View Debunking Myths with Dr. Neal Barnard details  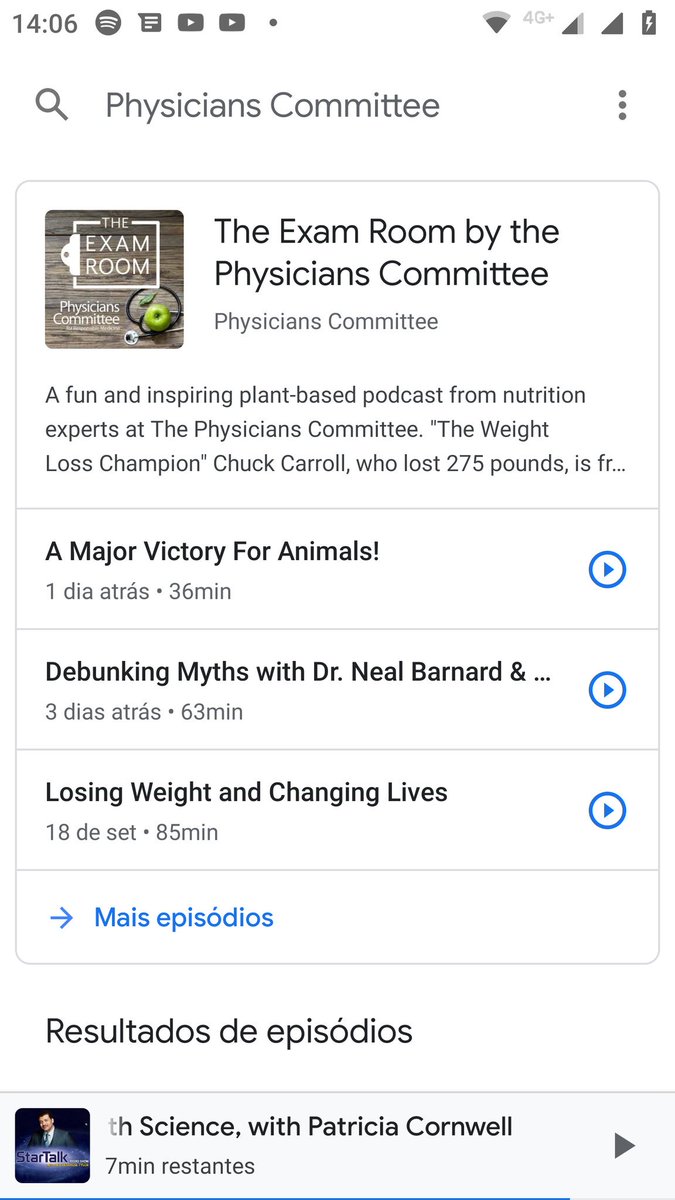pyautogui.click(x=297, y=672)
